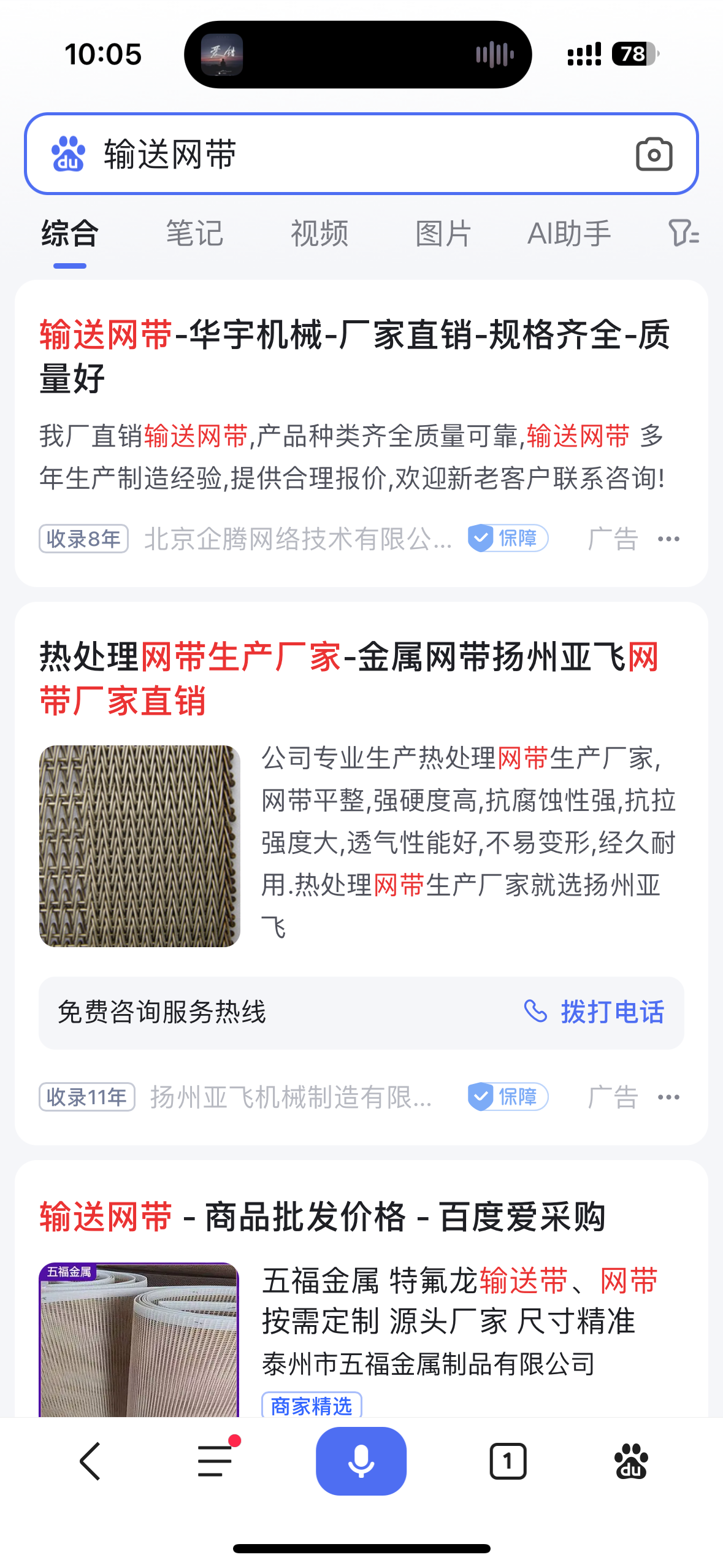Screen dimensions: 723x1568
Task: Go back to the previous page
Action: pyautogui.click(x=91, y=1461)
